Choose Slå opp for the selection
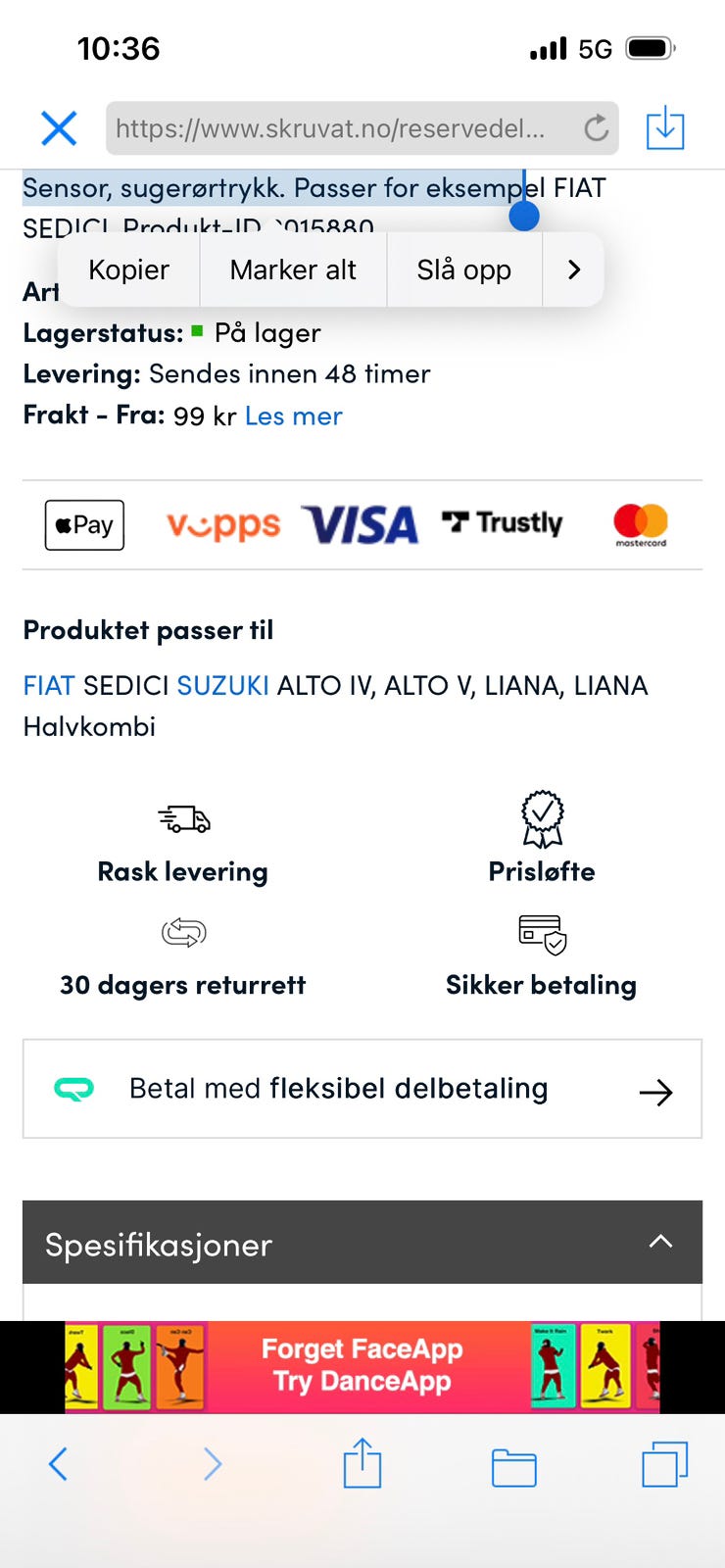 click(463, 269)
